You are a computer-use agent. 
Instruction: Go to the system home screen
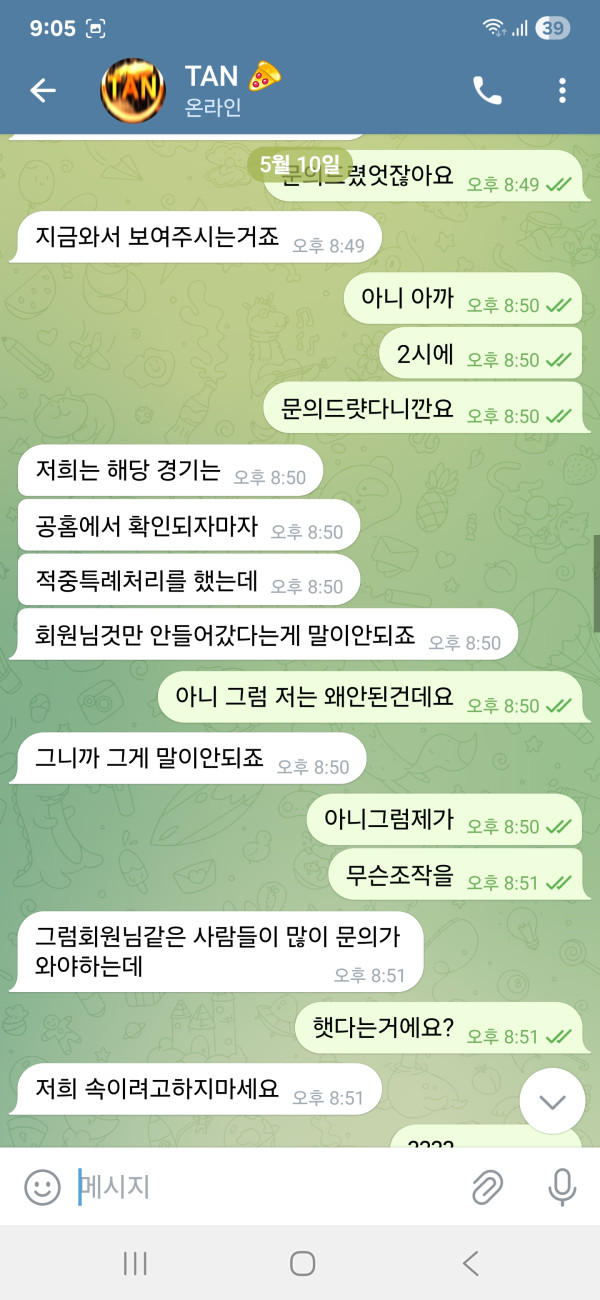(x=302, y=1263)
